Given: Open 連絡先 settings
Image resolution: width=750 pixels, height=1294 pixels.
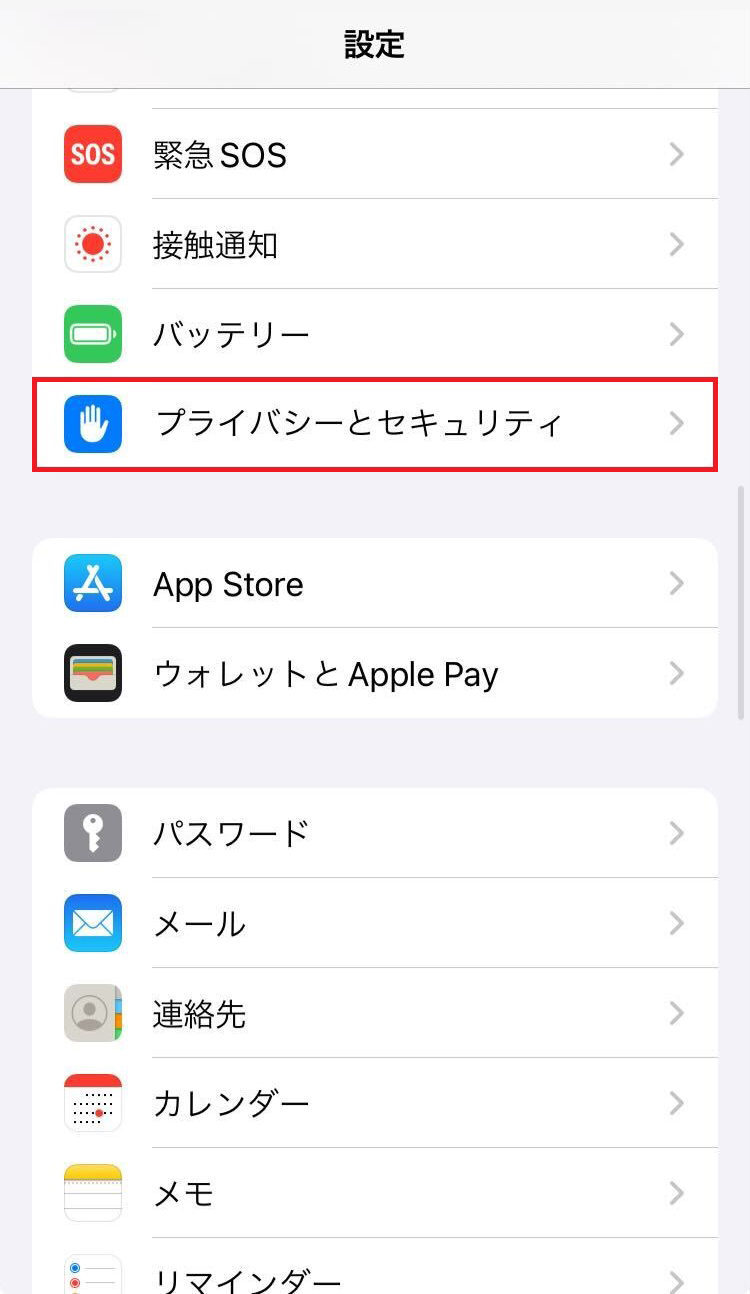Looking at the screenshot, I should pos(375,1013).
